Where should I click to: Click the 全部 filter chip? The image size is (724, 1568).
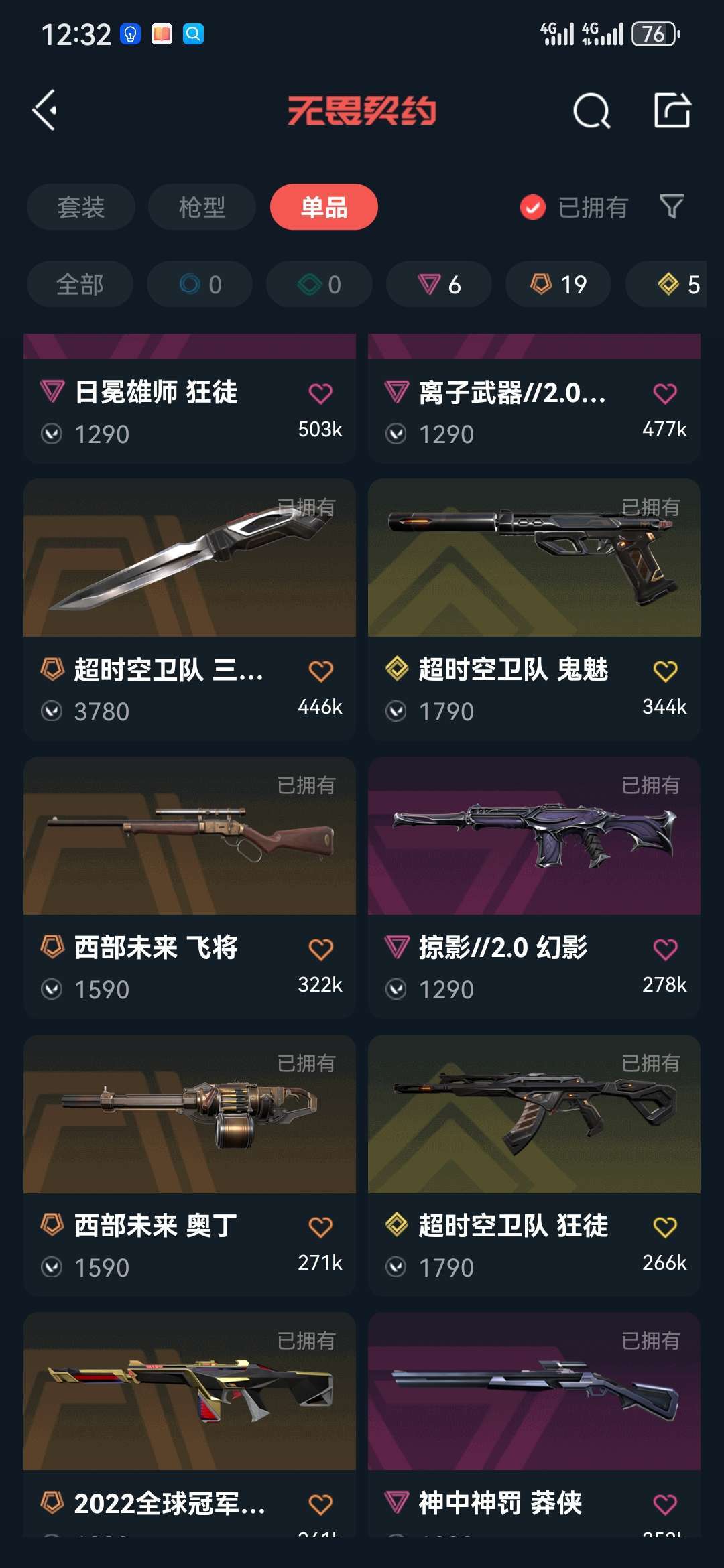tap(79, 283)
